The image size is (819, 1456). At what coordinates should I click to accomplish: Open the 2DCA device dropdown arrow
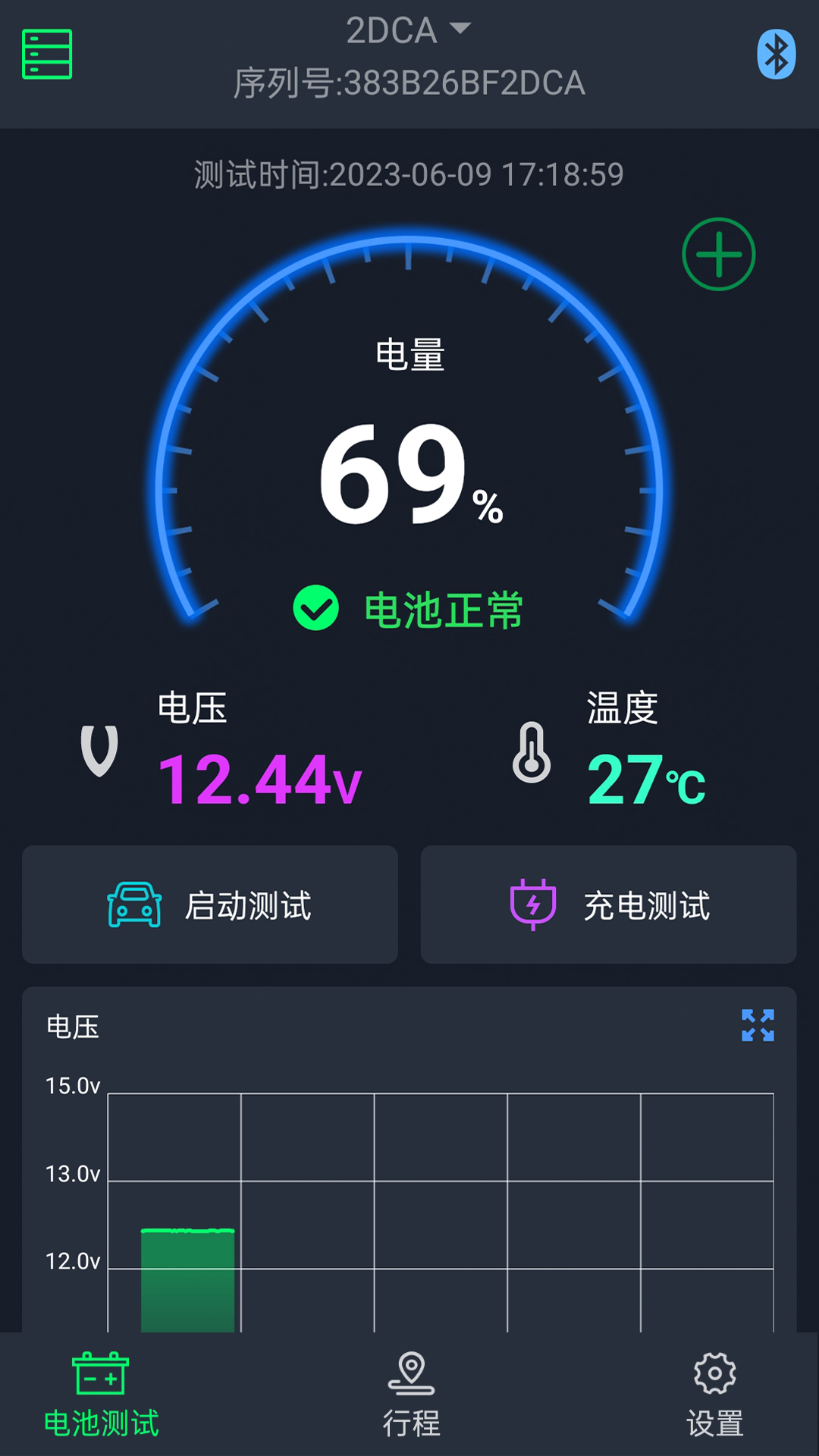(461, 27)
